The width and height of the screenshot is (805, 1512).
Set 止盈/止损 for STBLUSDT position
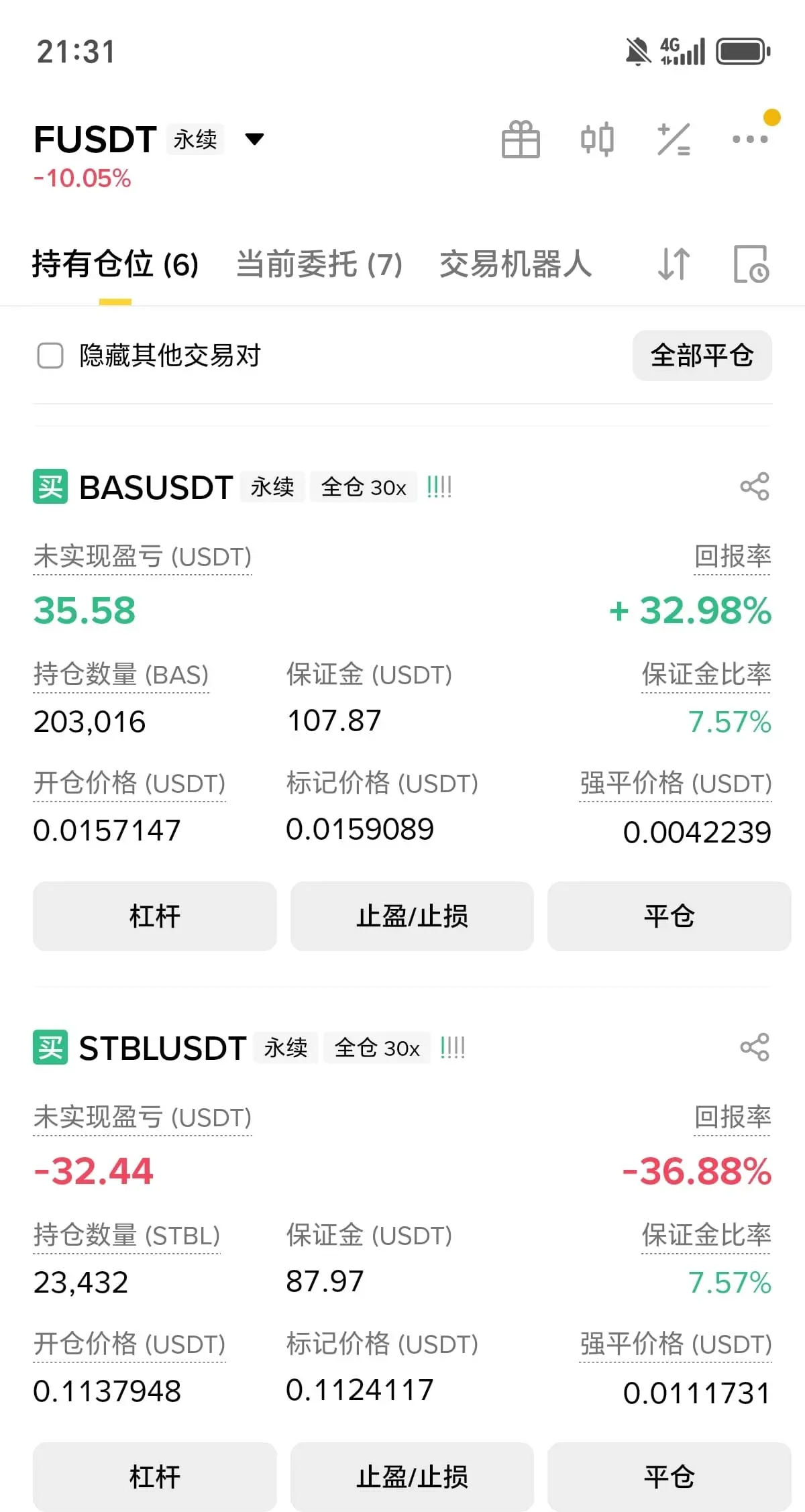[412, 1476]
